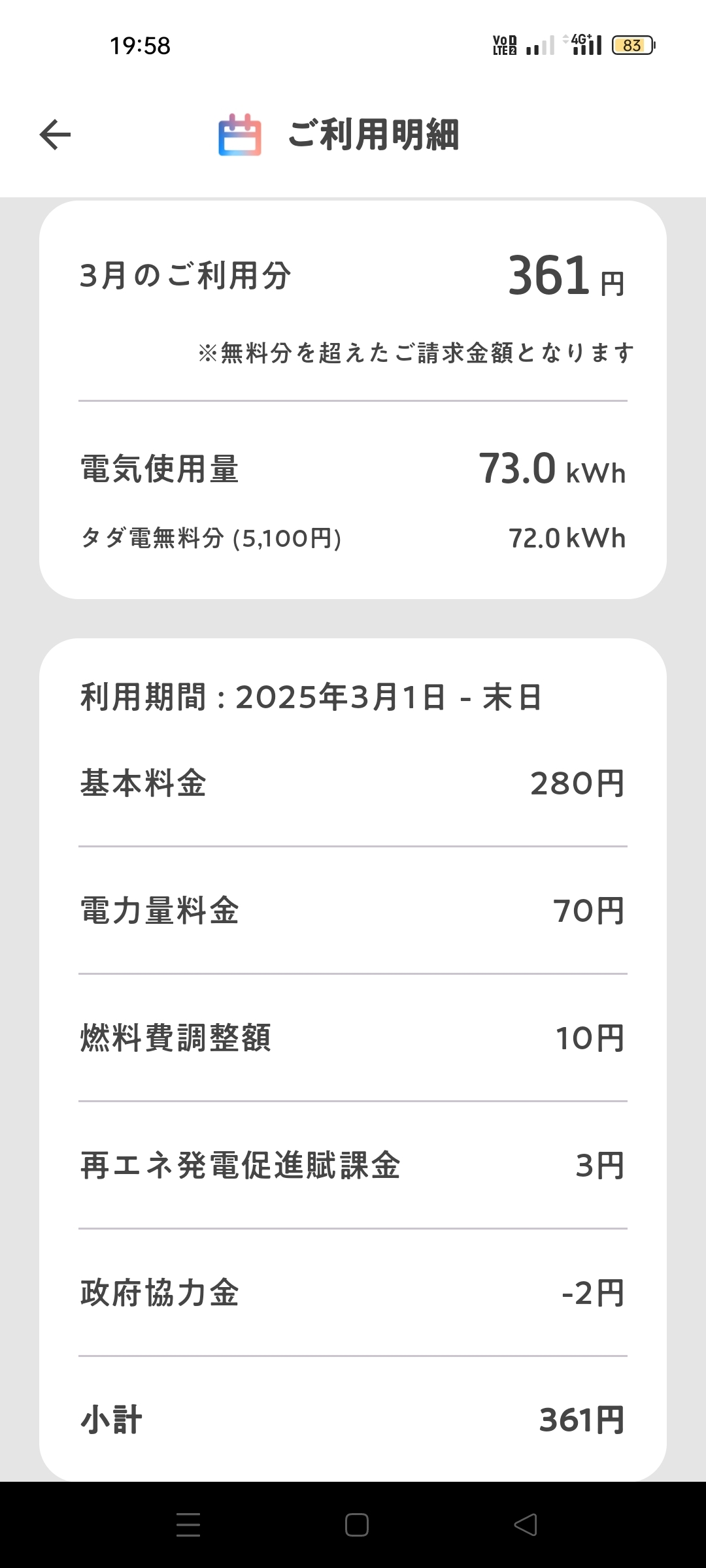Tap the system back triangle button
The height and width of the screenshot is (1568, 706).
(x=526, y=1524)
